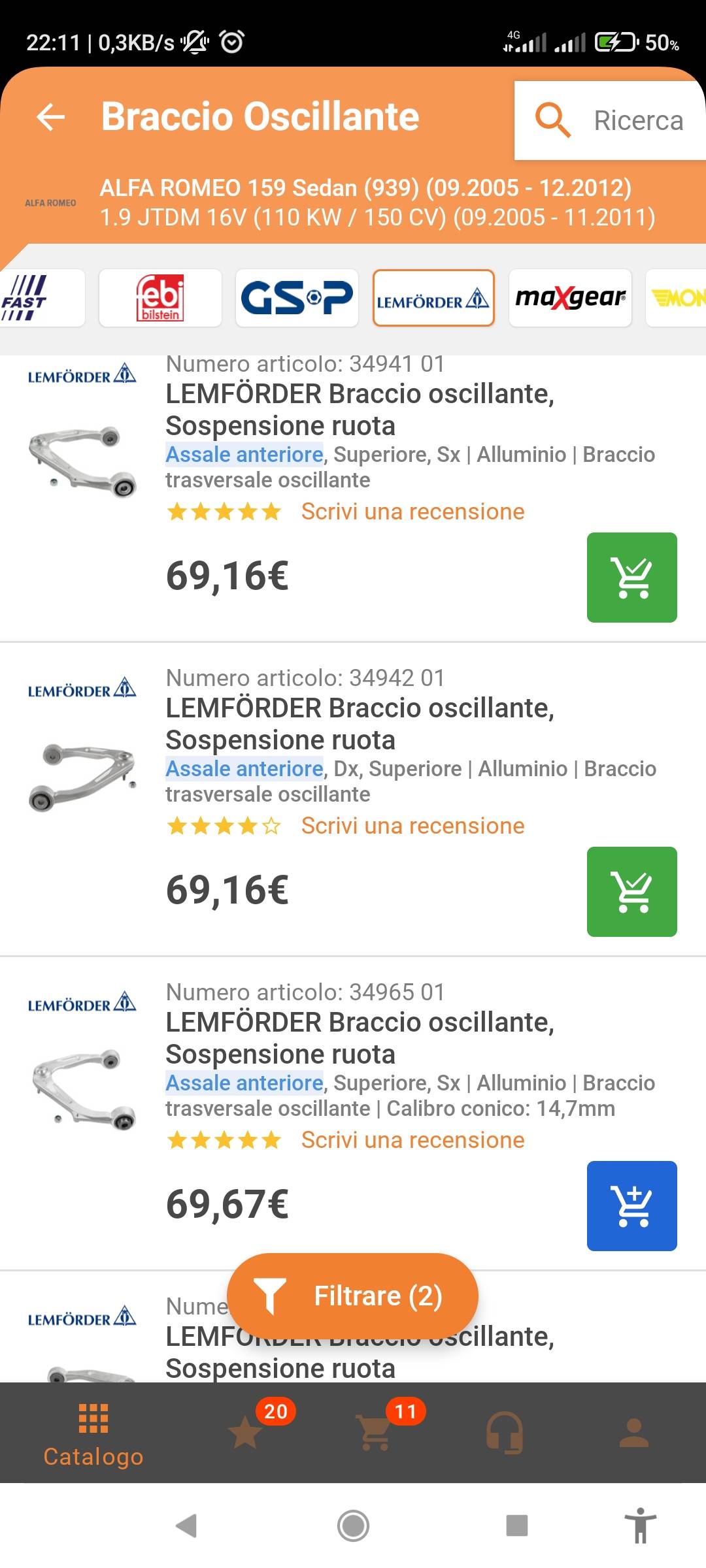Open the shopping cart tab

[x=375, y=1432]
